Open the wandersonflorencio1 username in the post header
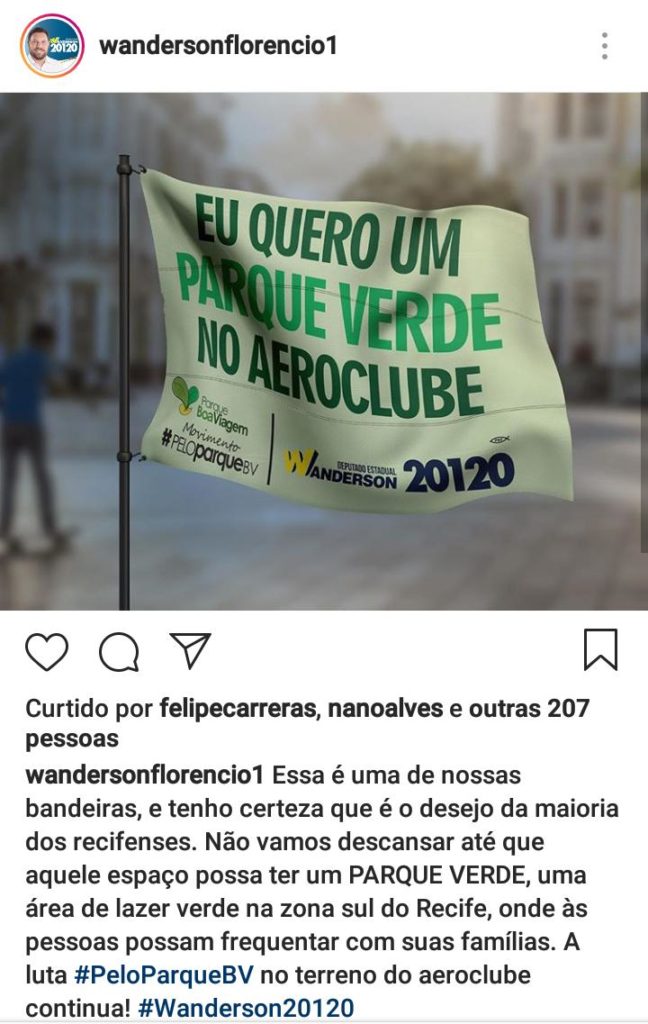 218,46
